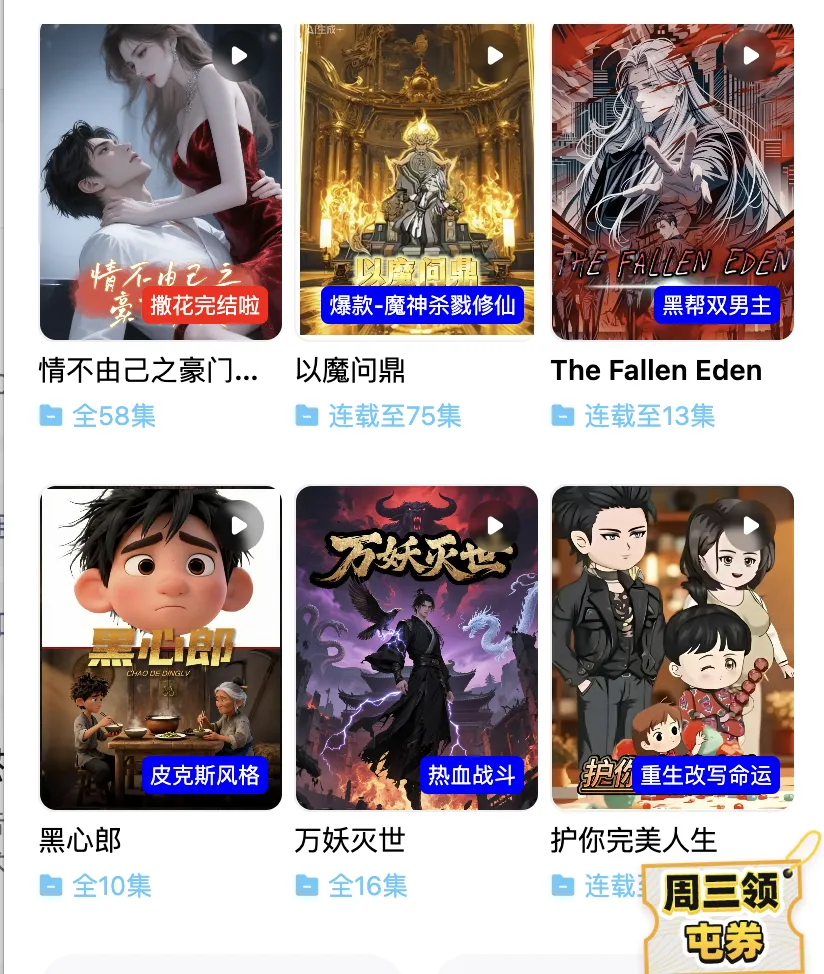Open the 以魔问鼎 series cover
This screenshot has height=974, width=824.
pos(416,180)
